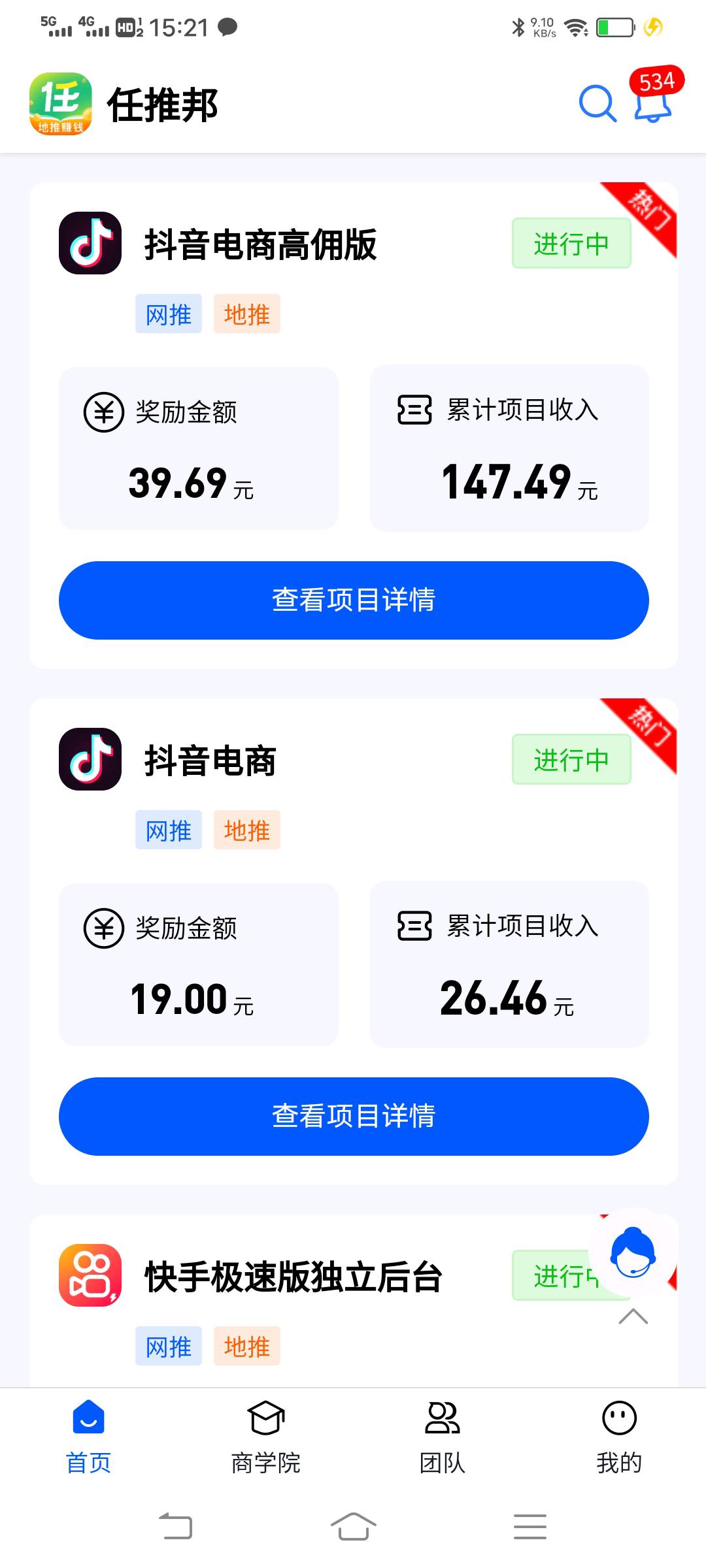Switch to the 团队 tab

point(443,1436)
